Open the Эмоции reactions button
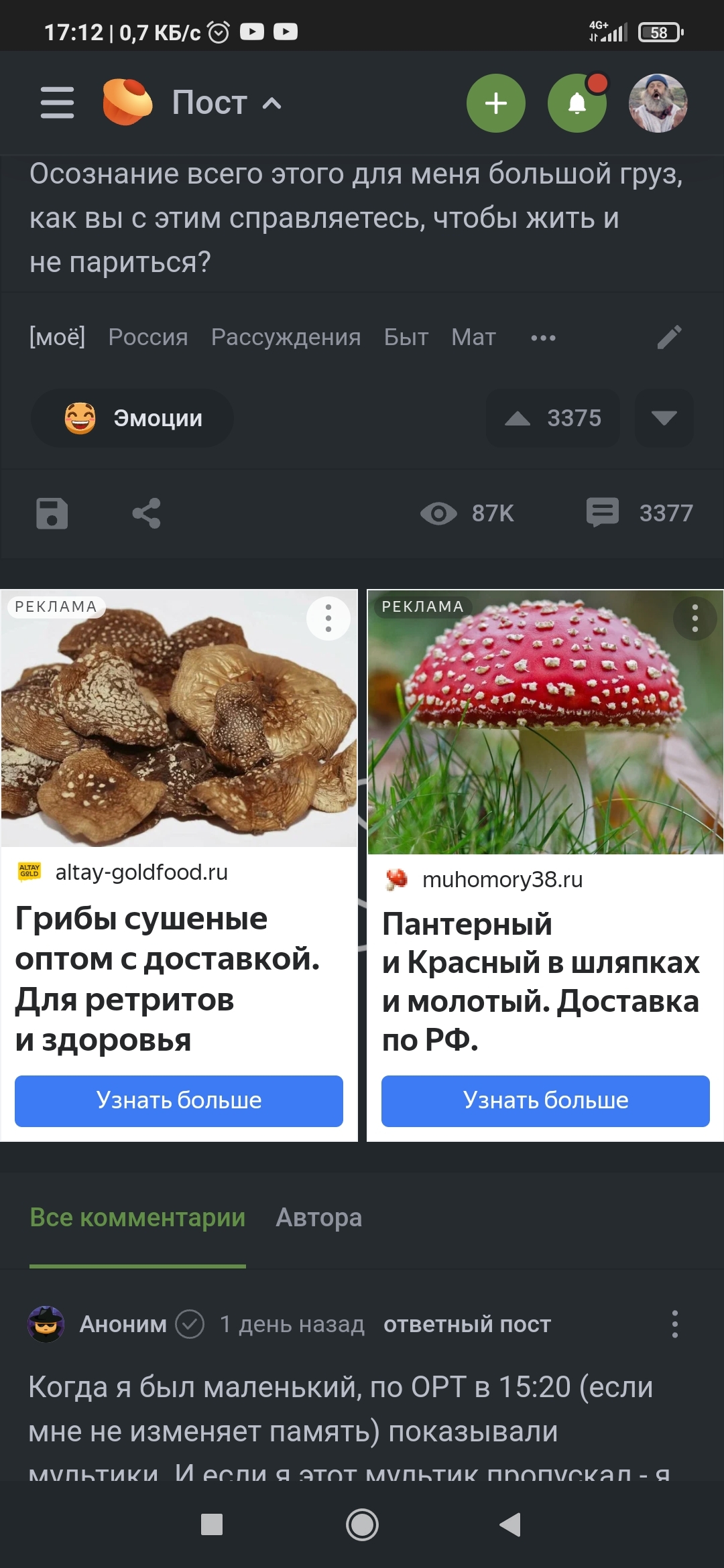Screen dimensions: 724x1568 pos(132,418)
